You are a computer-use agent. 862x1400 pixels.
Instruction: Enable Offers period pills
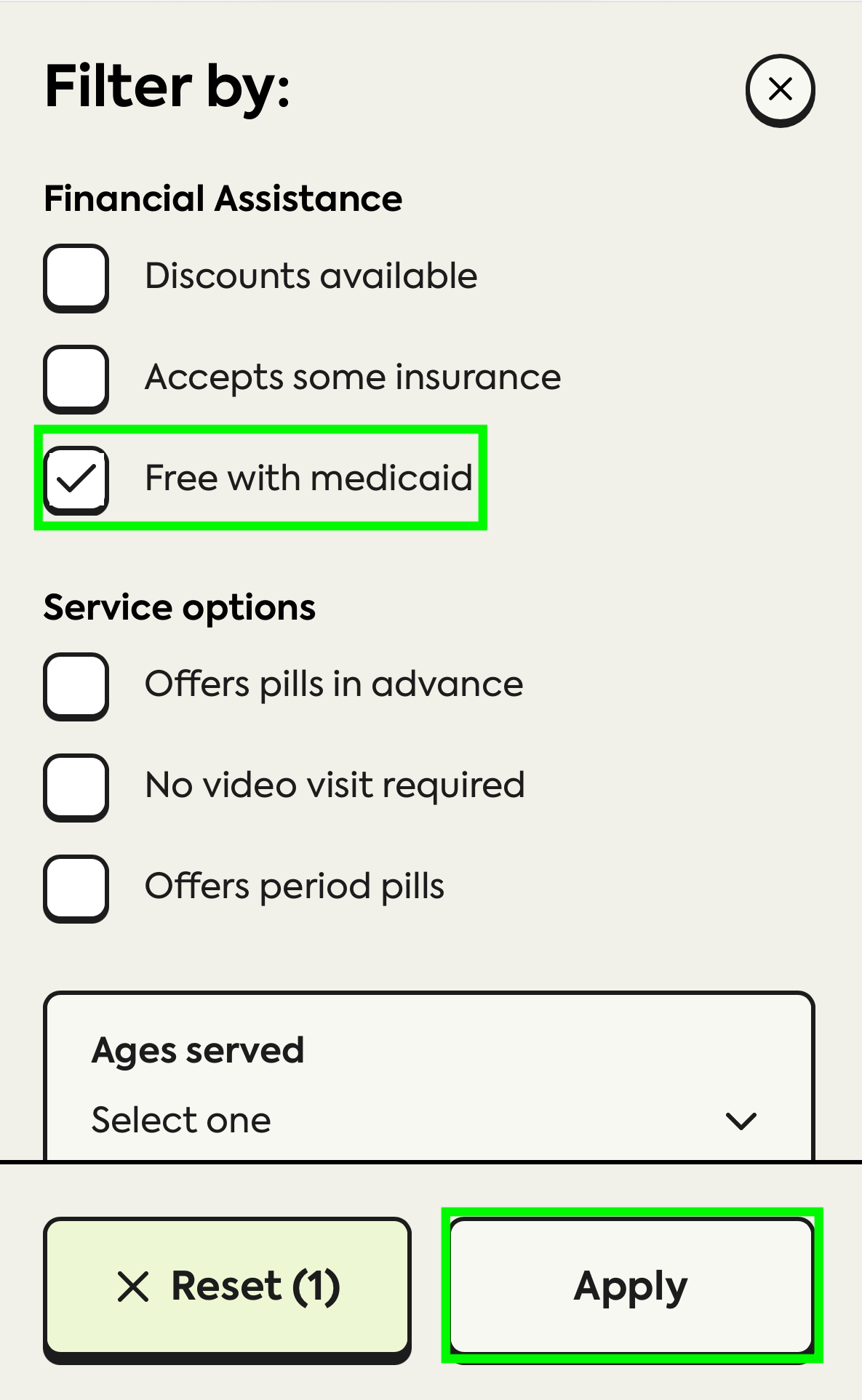pyautogui.click(x=76, y=888)
